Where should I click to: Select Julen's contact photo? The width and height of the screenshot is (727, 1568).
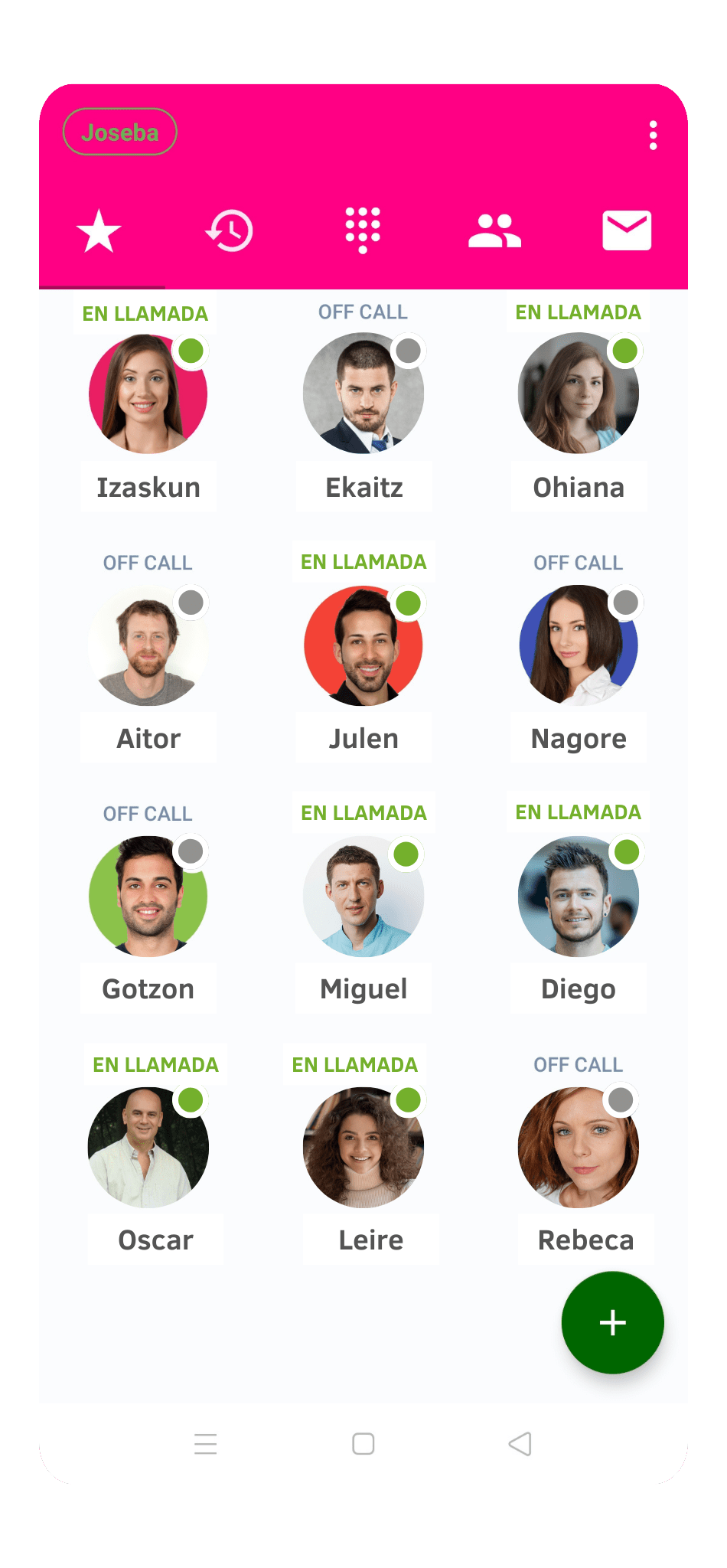coord(363,645)
